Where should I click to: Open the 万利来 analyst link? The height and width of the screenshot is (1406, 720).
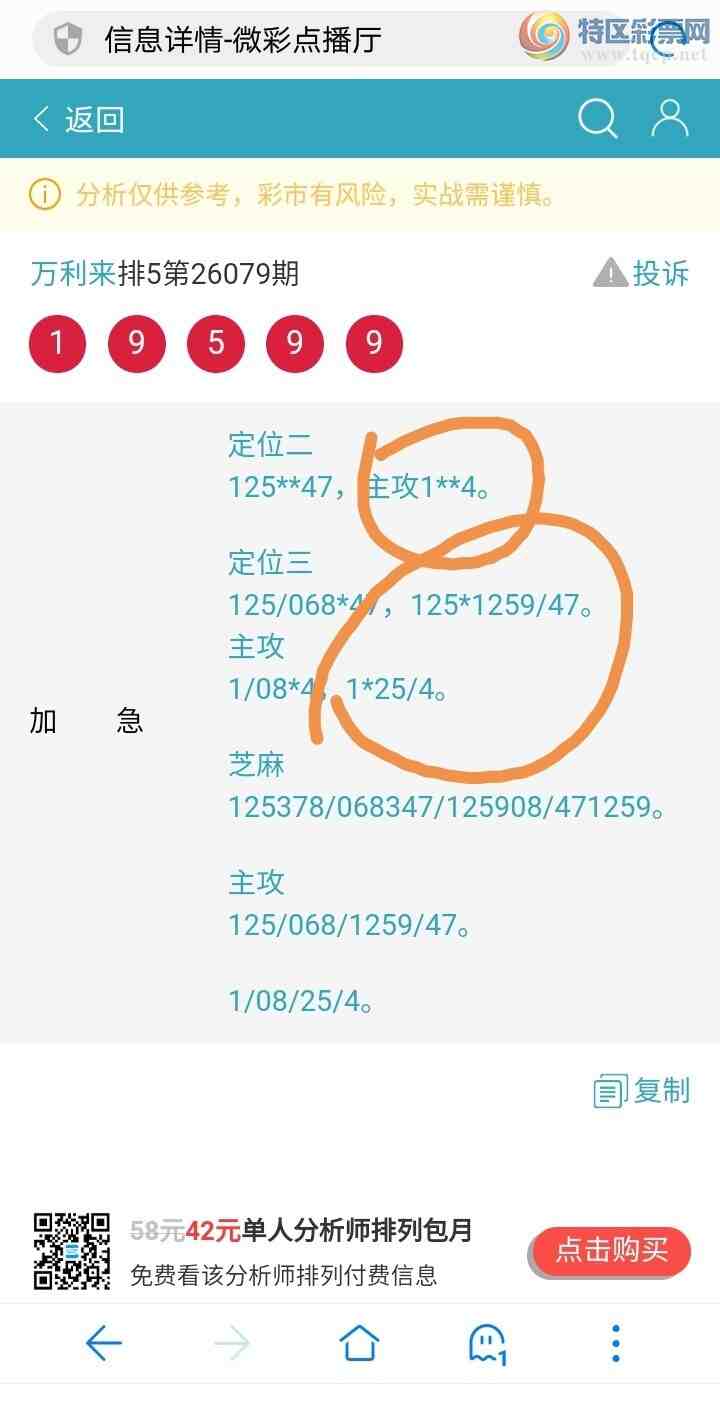(73, 273)
